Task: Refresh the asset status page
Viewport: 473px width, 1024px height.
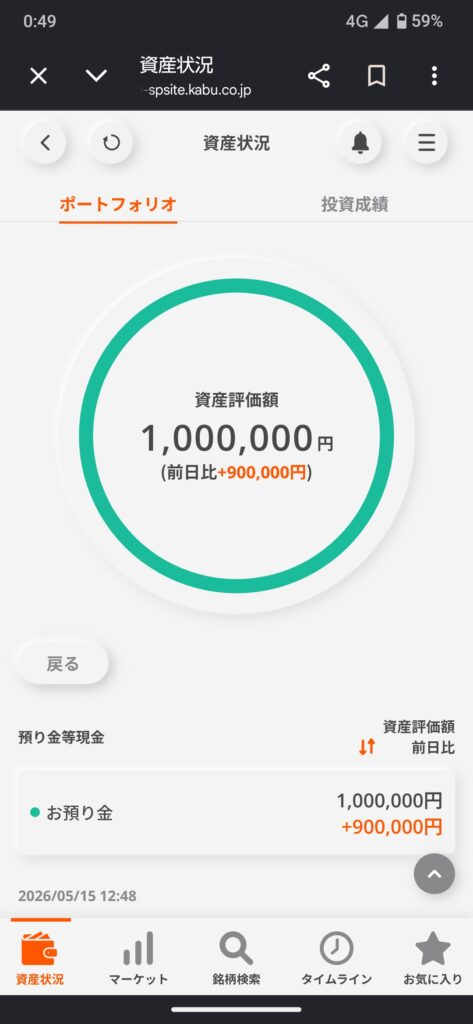Action: [112, 142]
